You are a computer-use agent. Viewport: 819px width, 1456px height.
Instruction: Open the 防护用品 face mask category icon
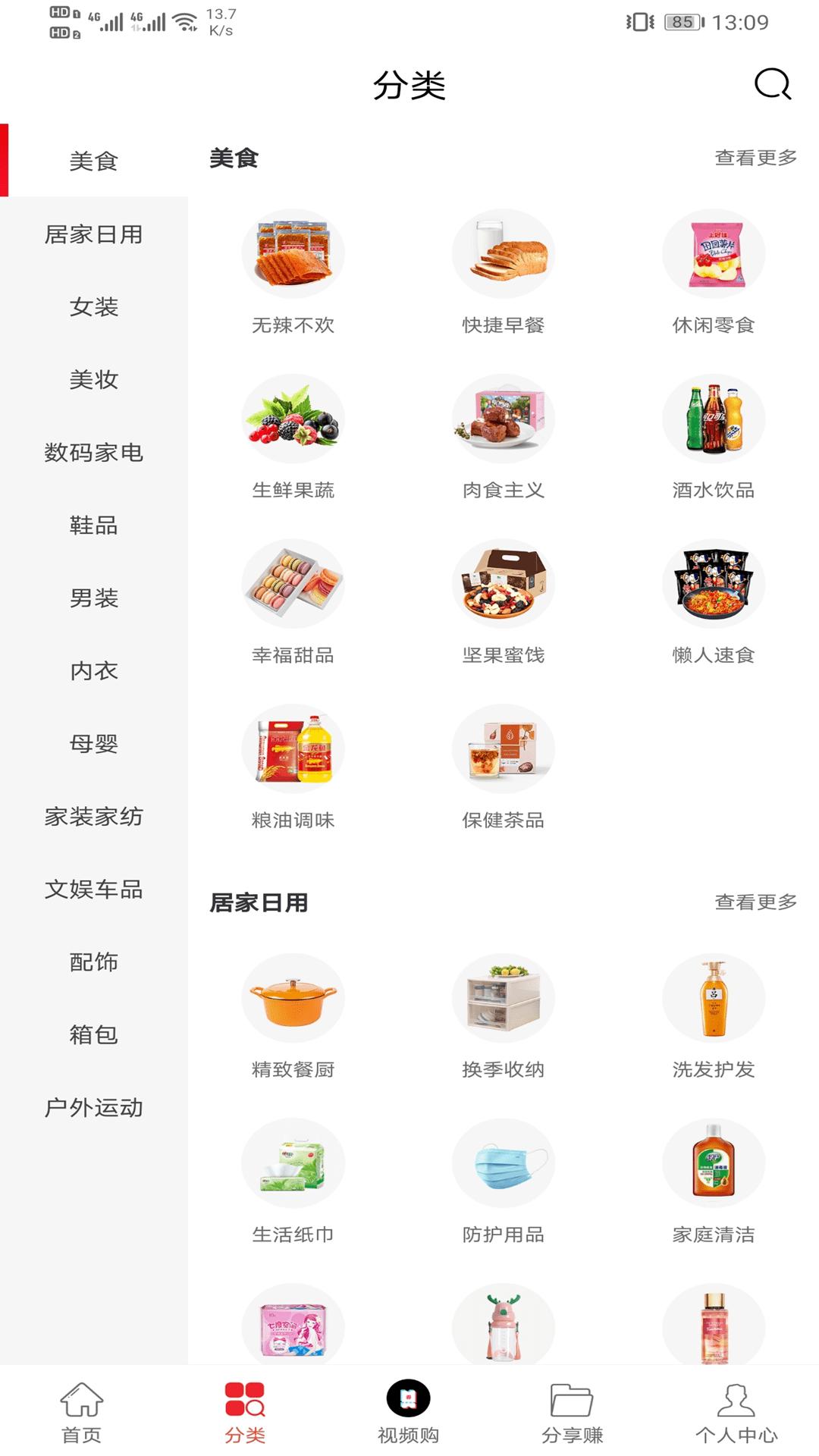coord(503,1163)
